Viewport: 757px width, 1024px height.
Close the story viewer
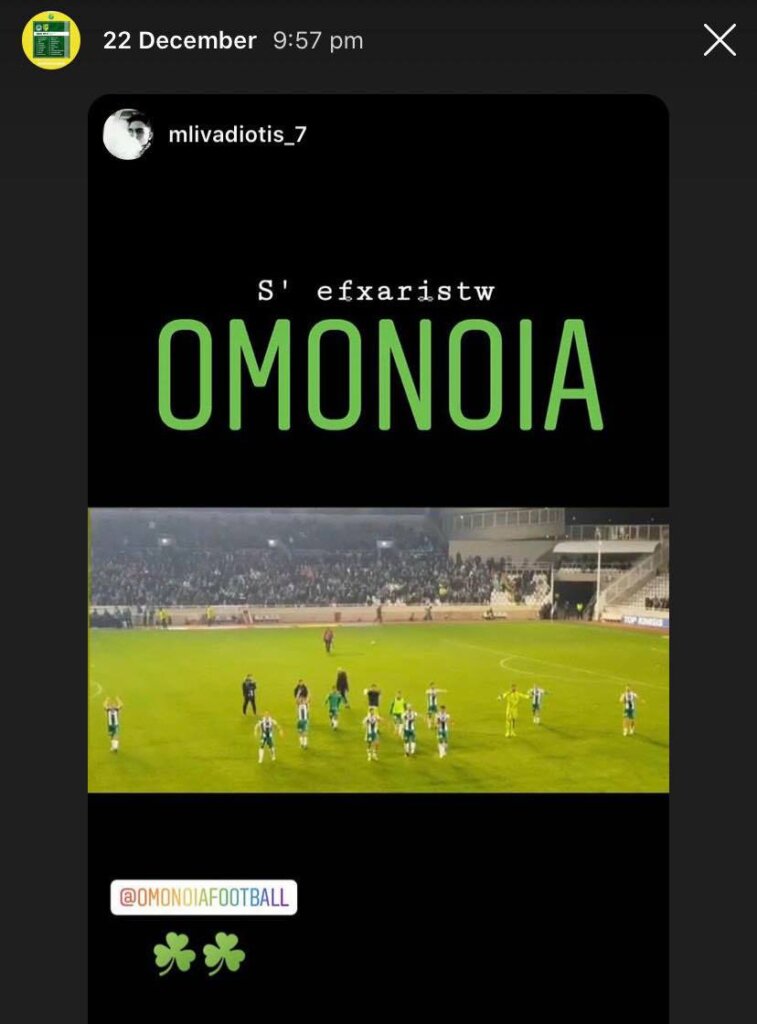point(719,40)
